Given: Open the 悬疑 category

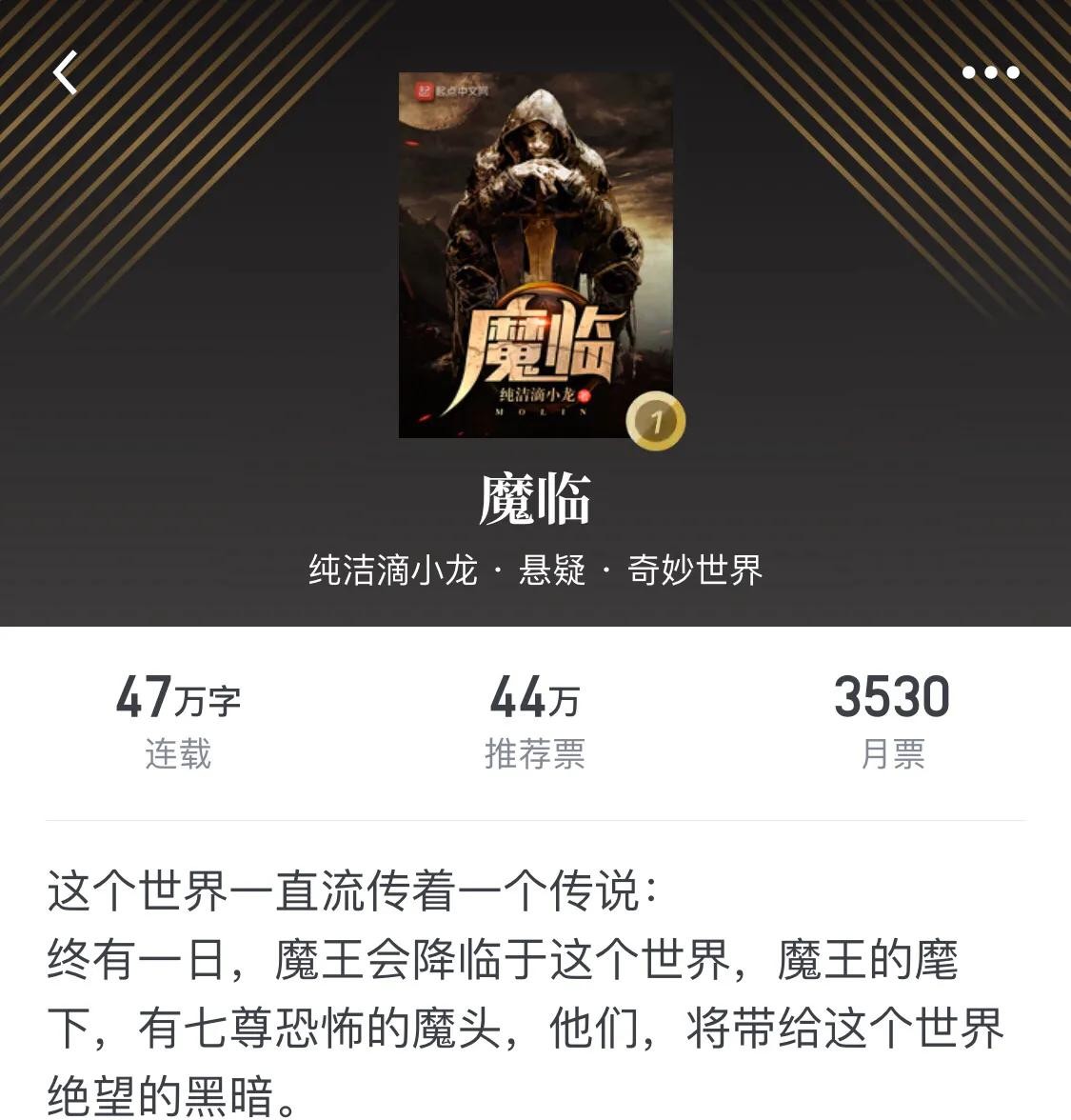Looking at the screenshot, I should [551, 570].
